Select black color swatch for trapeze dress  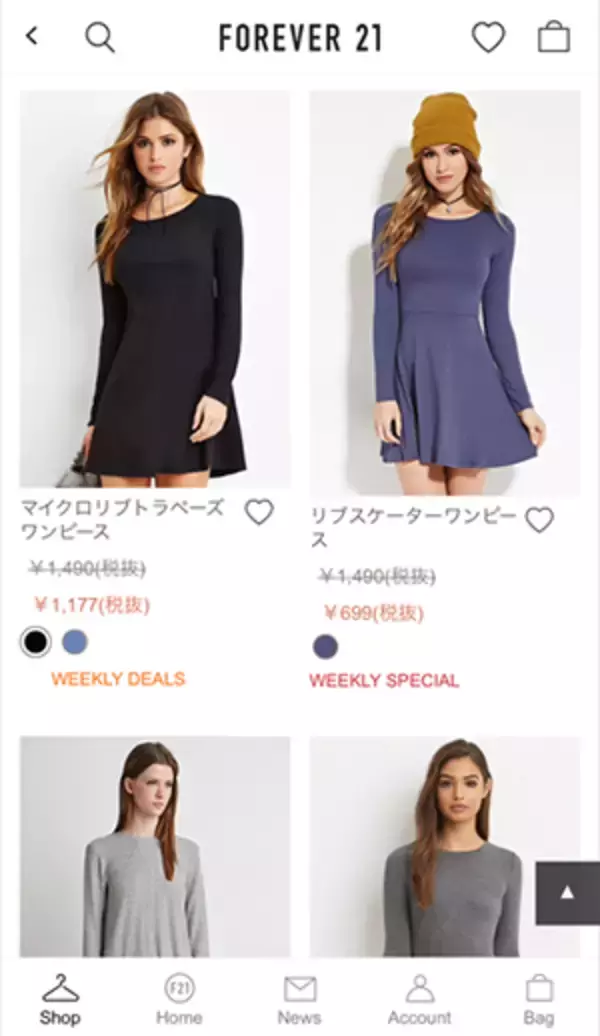click(35, 642)
